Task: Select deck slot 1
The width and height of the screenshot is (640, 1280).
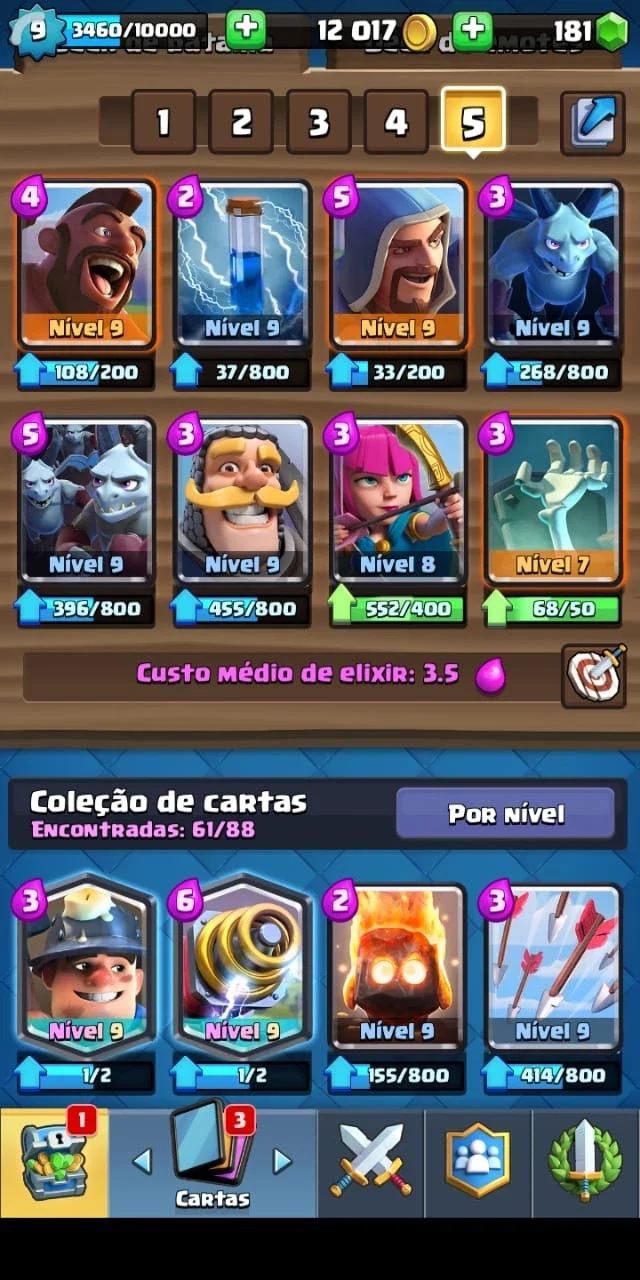Action: (x=163, y=122)
